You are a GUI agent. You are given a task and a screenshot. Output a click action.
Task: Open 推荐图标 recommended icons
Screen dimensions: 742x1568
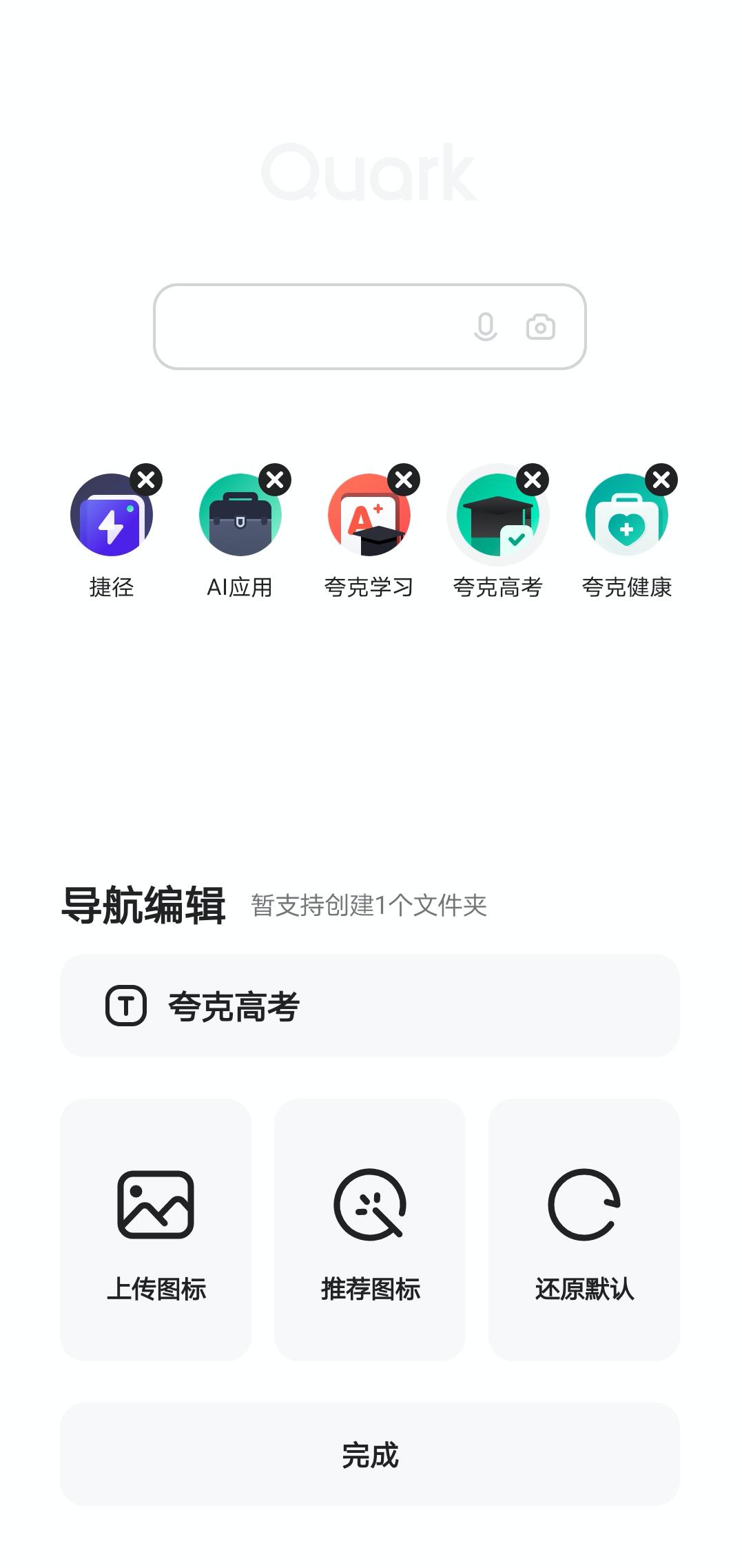(x=370, y=1230)
